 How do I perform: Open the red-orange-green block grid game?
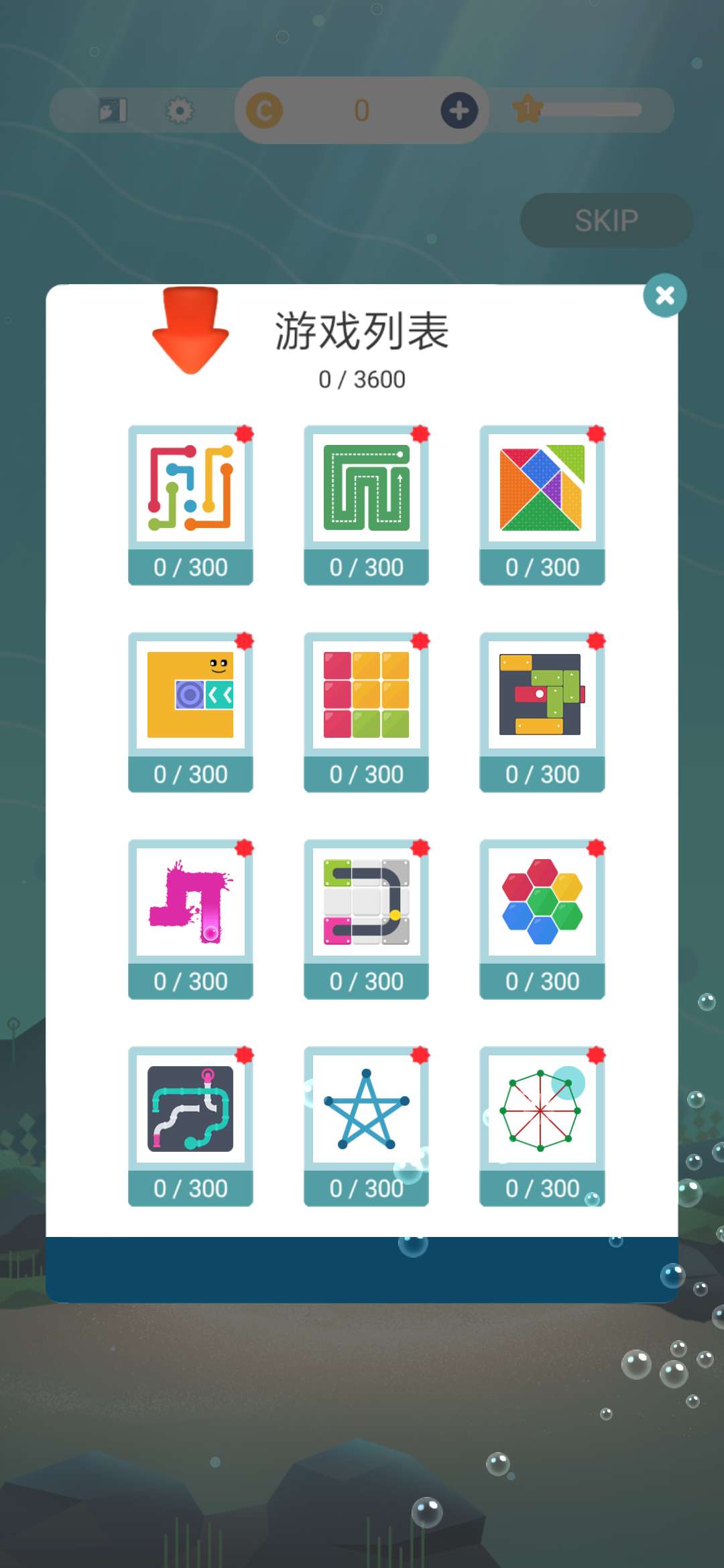click(366, 712)
